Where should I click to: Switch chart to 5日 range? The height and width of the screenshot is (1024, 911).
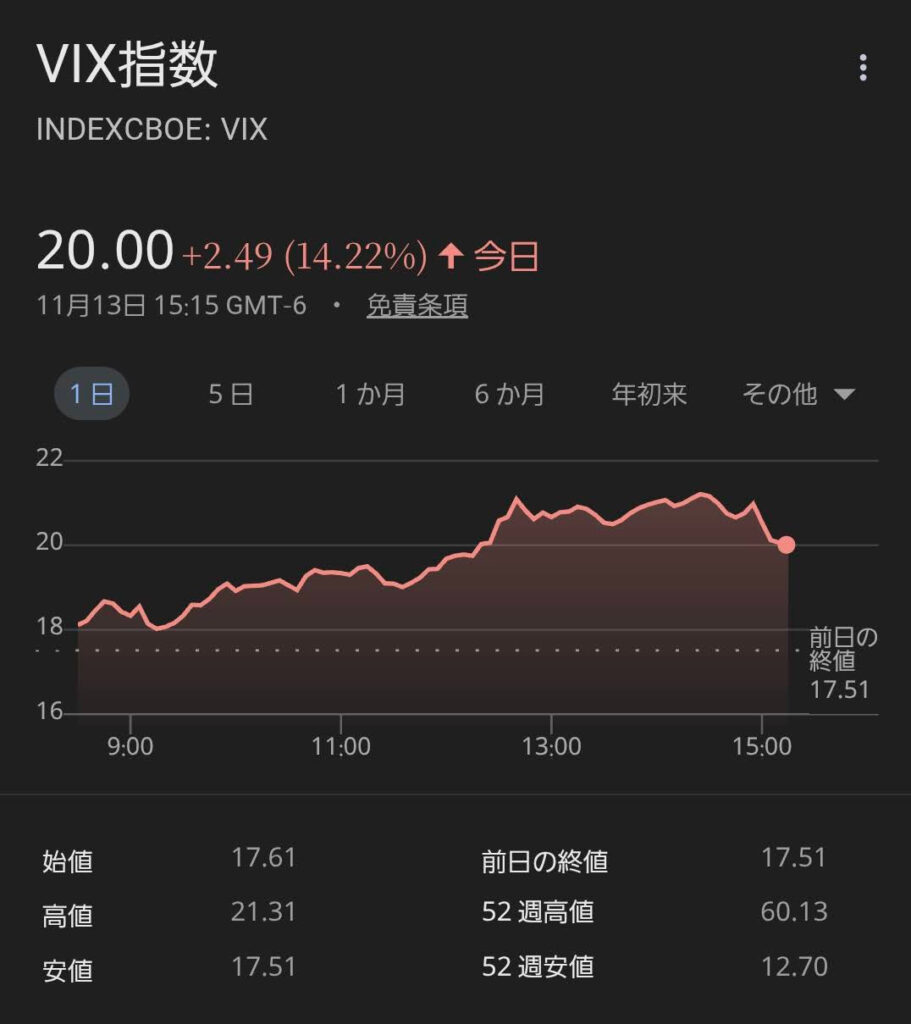[x=230, y=394]
